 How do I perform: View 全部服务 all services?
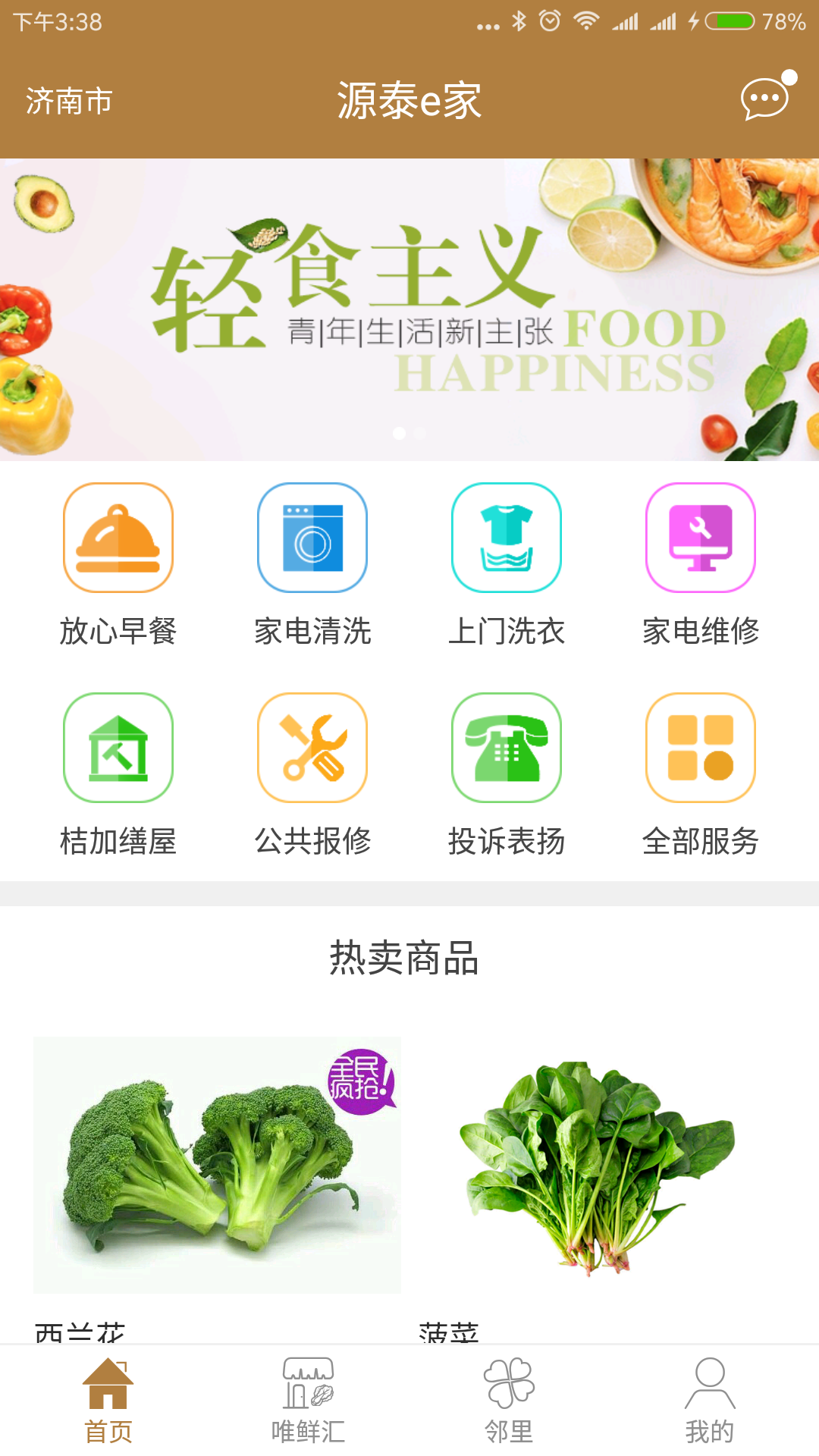click(701, 775)
